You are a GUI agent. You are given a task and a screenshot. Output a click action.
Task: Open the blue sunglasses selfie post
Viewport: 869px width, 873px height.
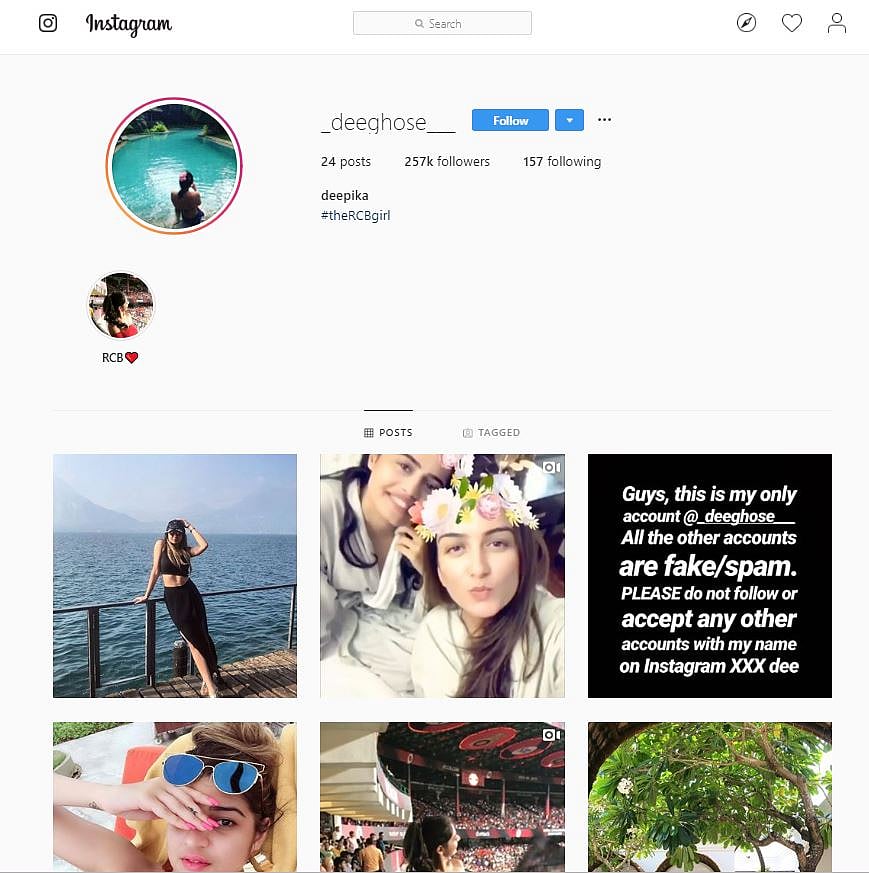tap(175, 796)
